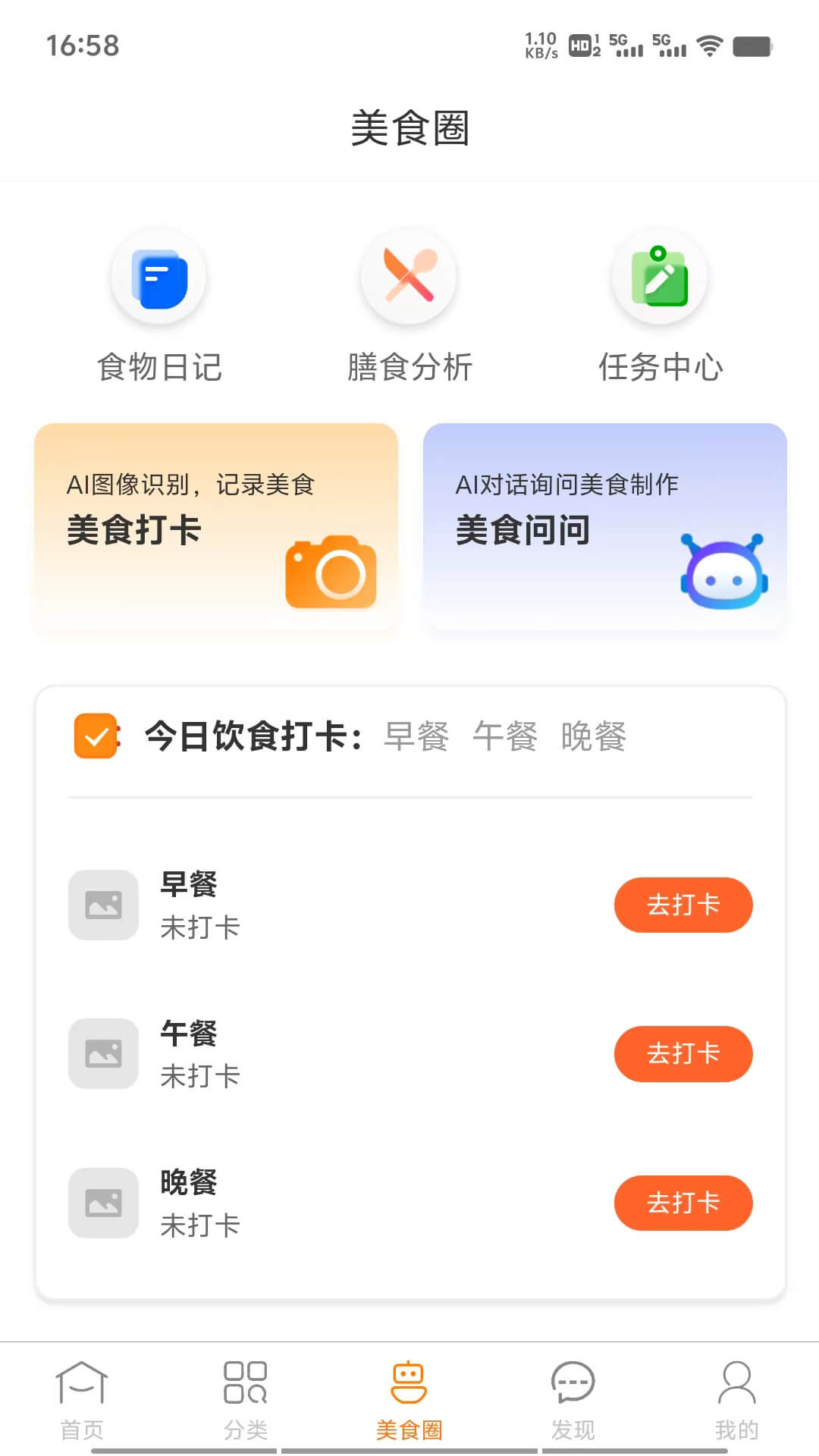Switch to the 分类 tab

pyautogui.click(x=246, y=1399)
